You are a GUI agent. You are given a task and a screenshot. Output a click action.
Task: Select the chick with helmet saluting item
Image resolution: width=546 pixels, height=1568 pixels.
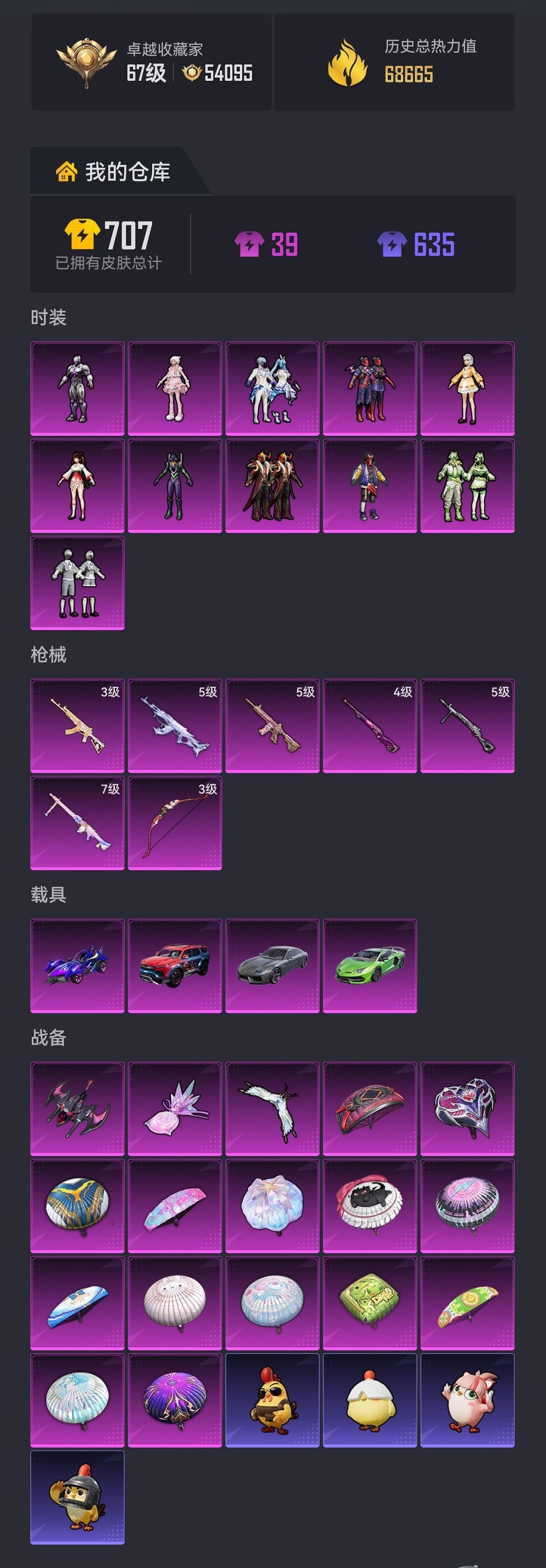click(77, 1498)
